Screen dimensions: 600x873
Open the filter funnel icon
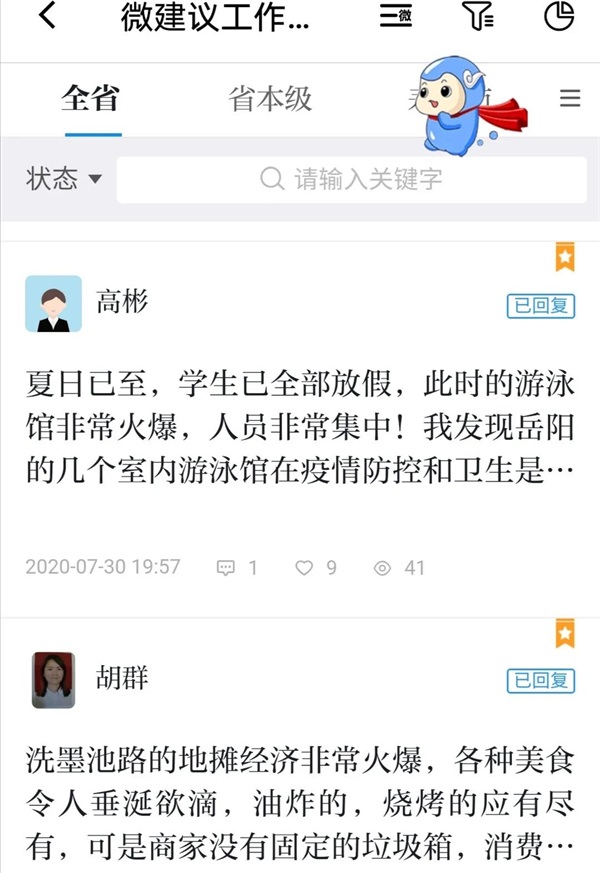[477, 16]
